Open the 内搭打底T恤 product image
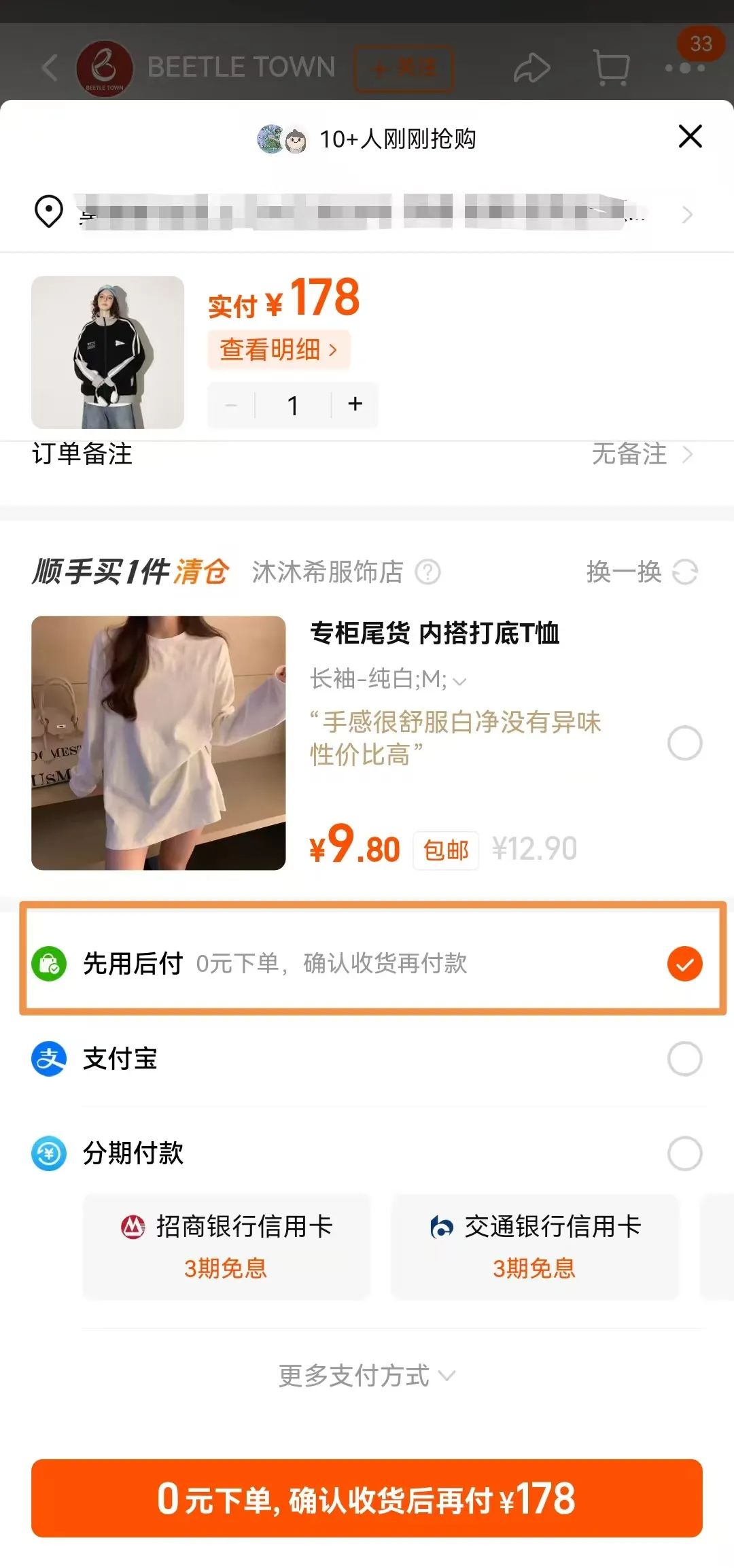Screen dimensions: 734x1568 158,743
